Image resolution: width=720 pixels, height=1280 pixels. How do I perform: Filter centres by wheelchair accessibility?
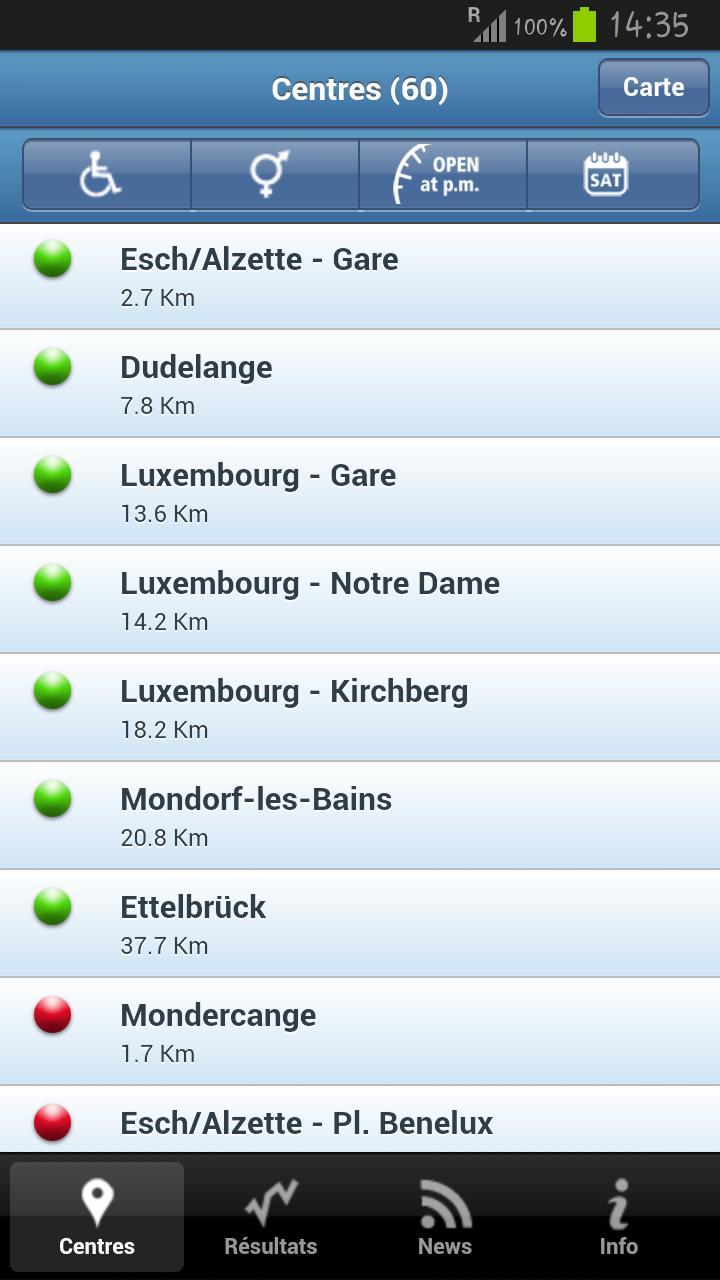107,175
